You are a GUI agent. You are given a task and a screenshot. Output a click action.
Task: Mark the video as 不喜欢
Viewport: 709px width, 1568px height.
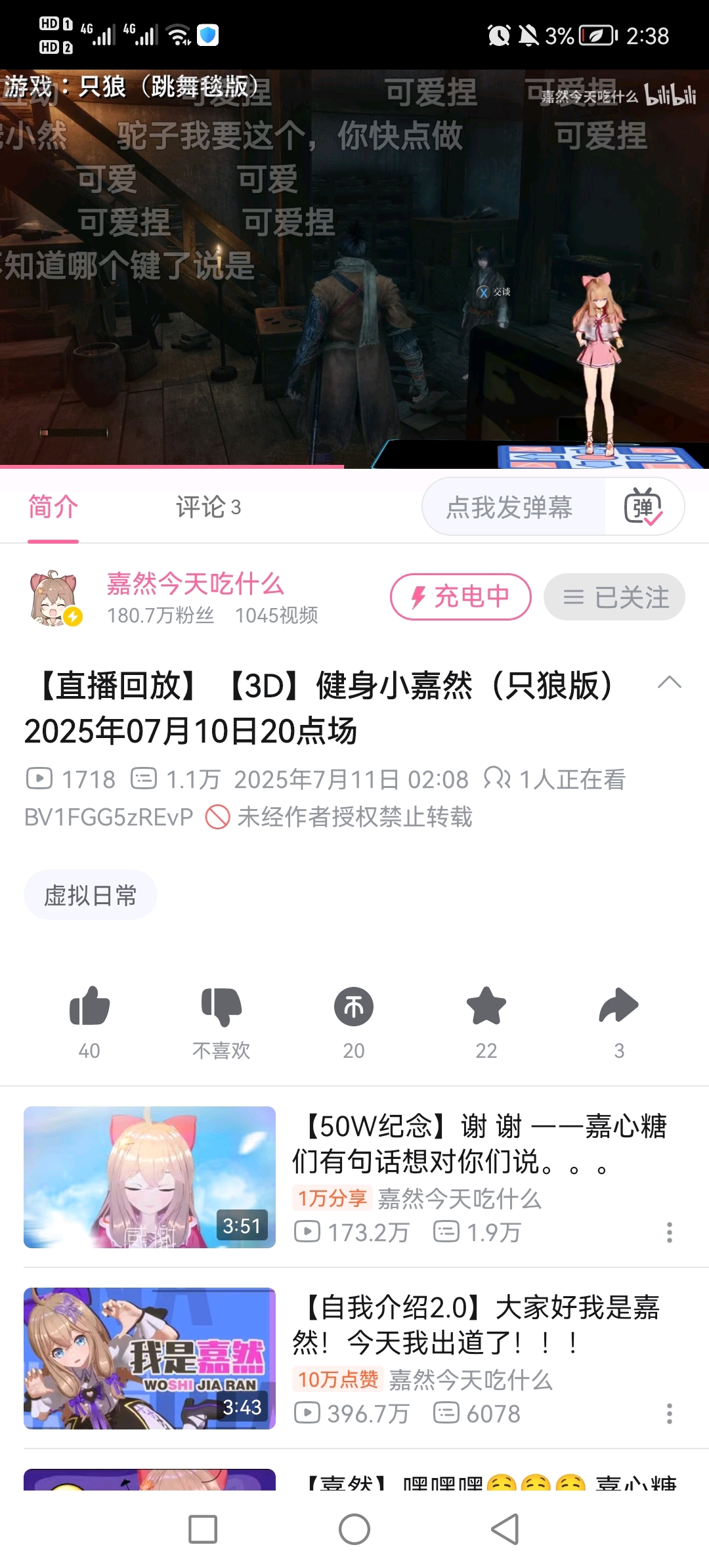[221, 1007]
